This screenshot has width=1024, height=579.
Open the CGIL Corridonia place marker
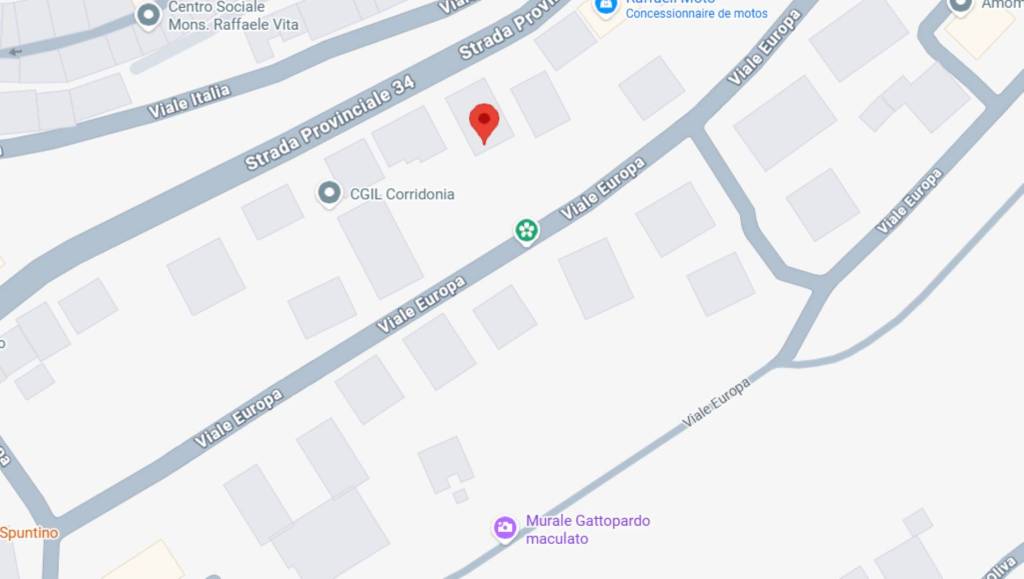[329, 193]
